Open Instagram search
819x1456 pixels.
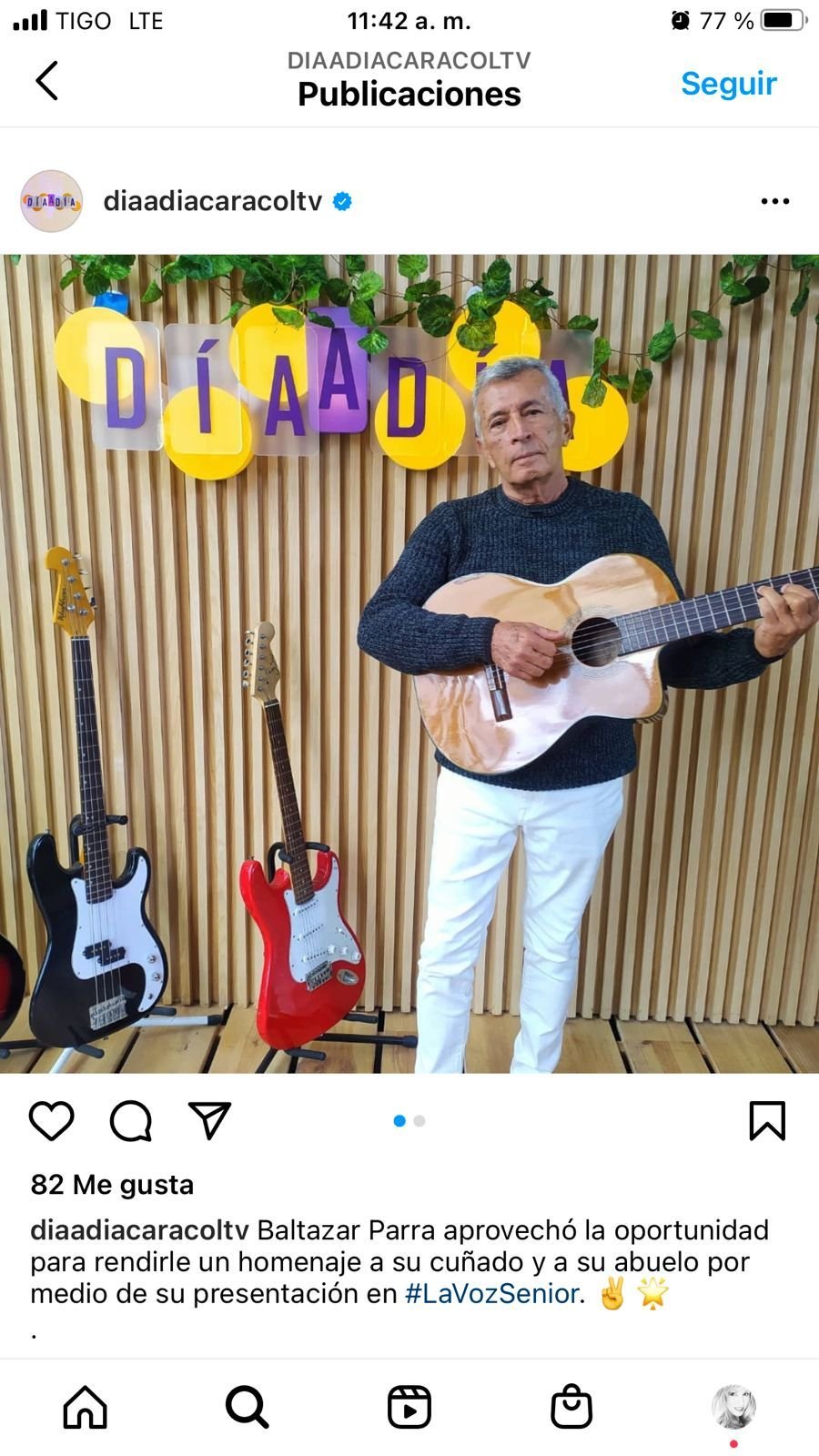[x=246, y=1406]
